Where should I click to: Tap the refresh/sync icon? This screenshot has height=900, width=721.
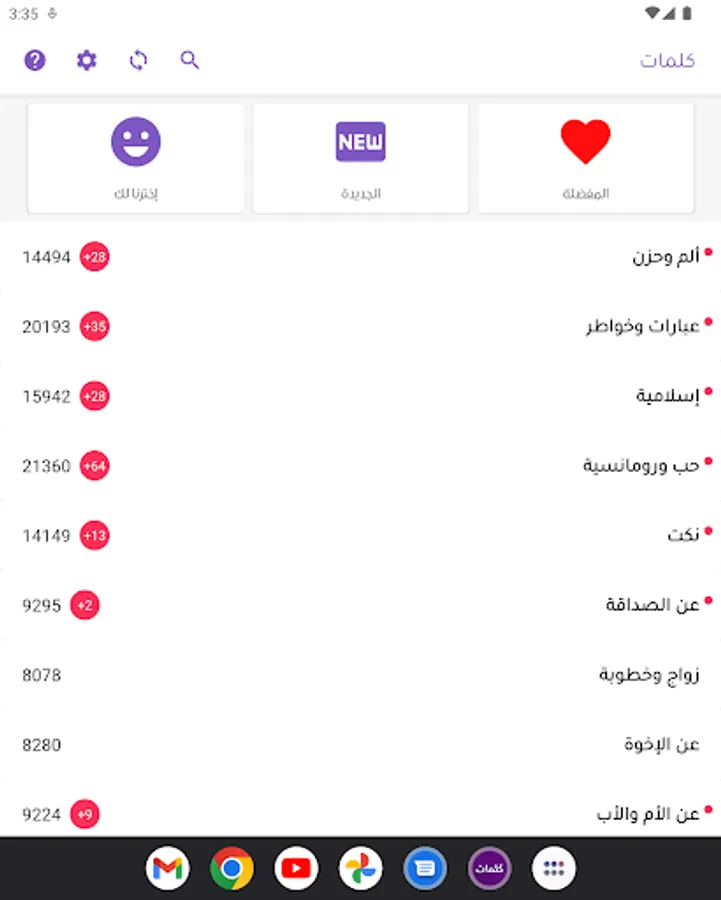coord(138,60)
